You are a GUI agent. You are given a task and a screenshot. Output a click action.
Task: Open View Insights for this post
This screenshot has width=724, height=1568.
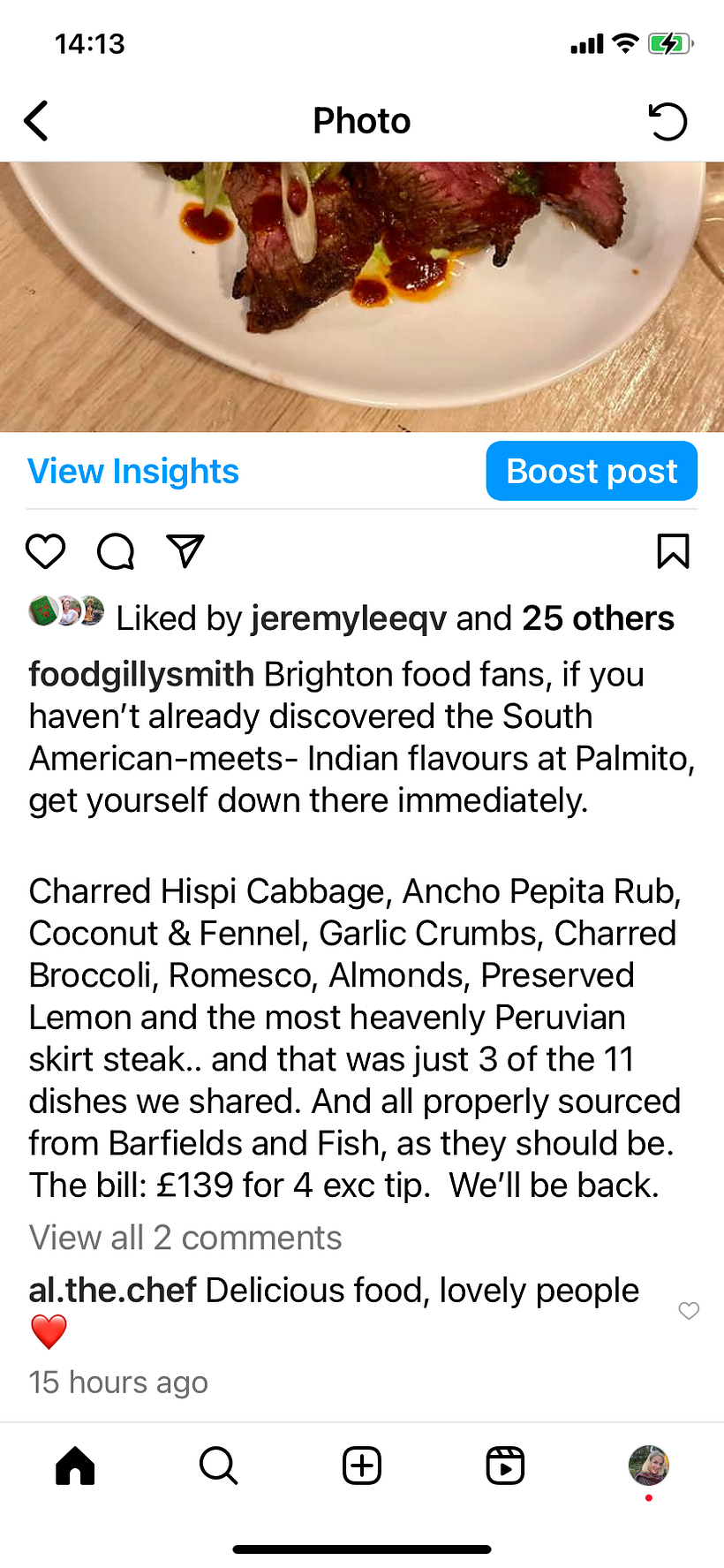point(133,472)
